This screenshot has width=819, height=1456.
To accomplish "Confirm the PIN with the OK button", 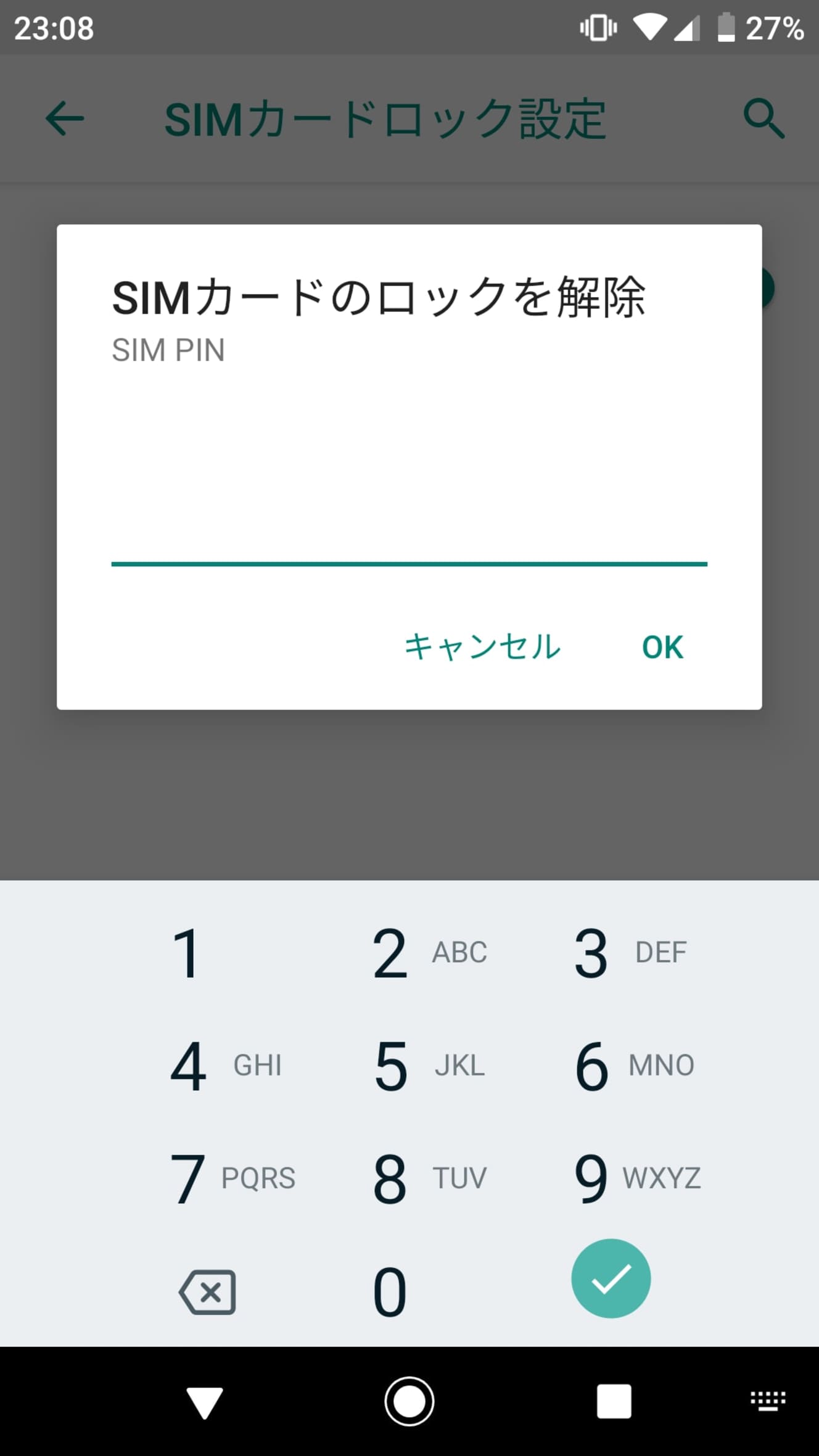I will (x=663, y=648).
